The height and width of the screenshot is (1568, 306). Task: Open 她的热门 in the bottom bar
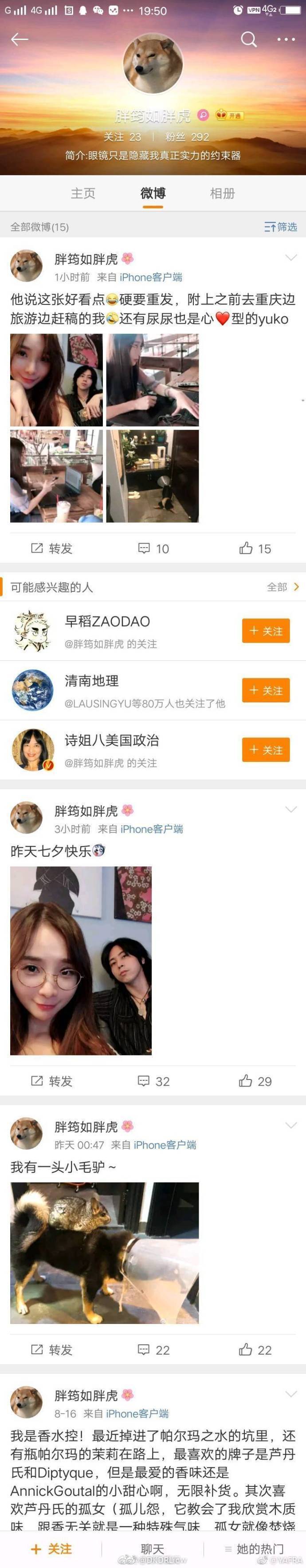[254, 1549]
